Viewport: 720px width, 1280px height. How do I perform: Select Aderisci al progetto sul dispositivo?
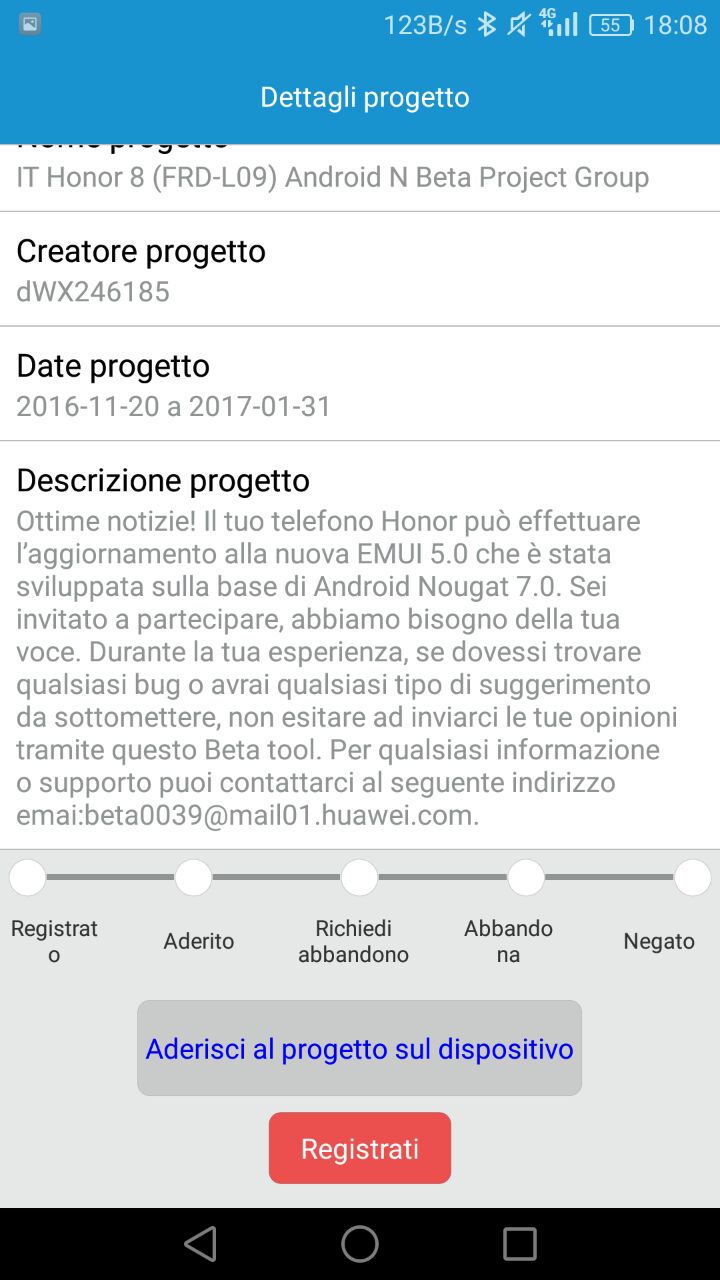tap(359, 1048)
